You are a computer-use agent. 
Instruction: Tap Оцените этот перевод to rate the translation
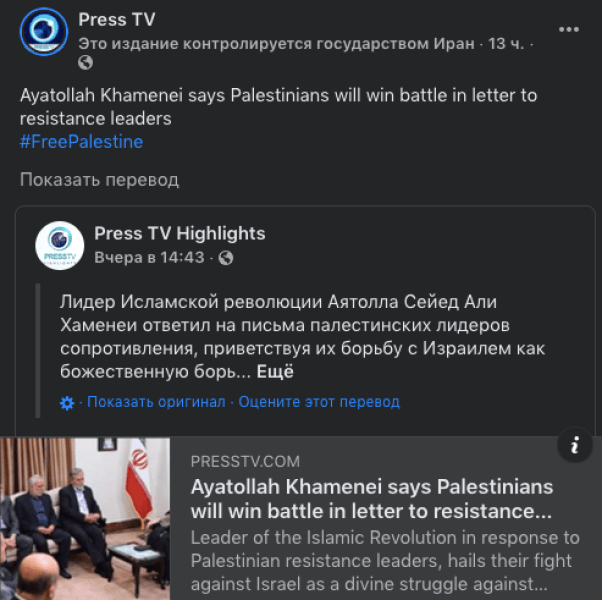pyautogui.click(x=318, y=402)
